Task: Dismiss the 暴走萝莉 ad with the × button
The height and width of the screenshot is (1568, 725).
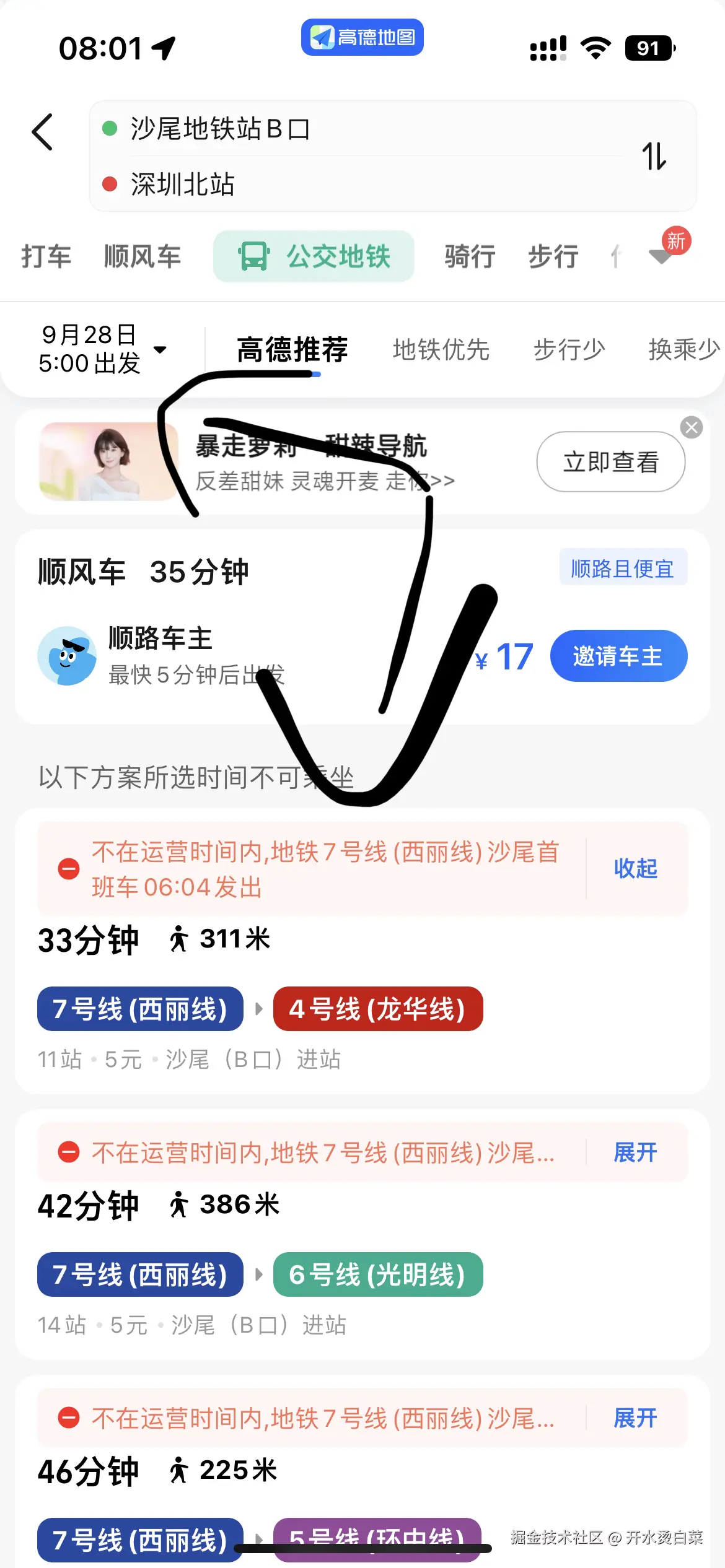Action: pos(692,427)
